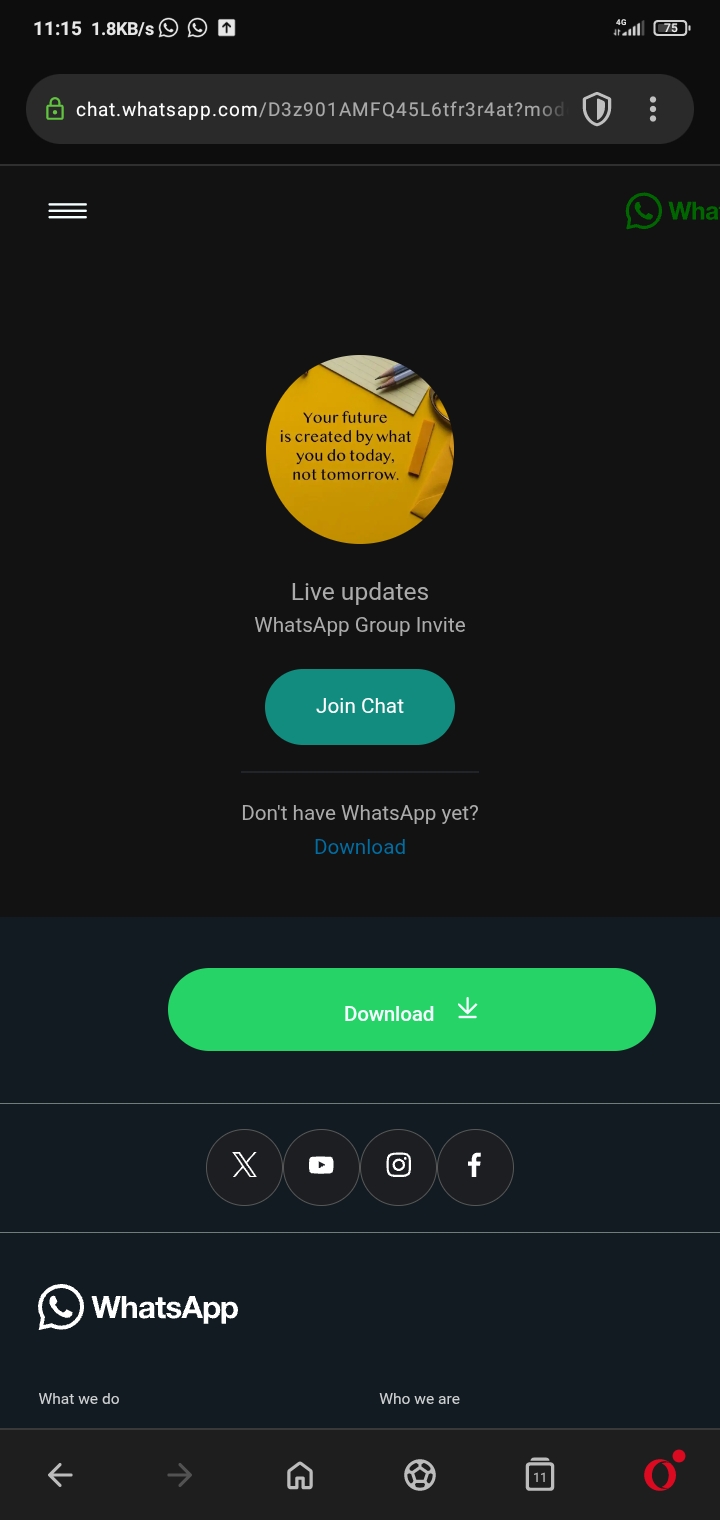720x1520 pixels.
Task: Open the hamburger menu
Action: [68, 211]
